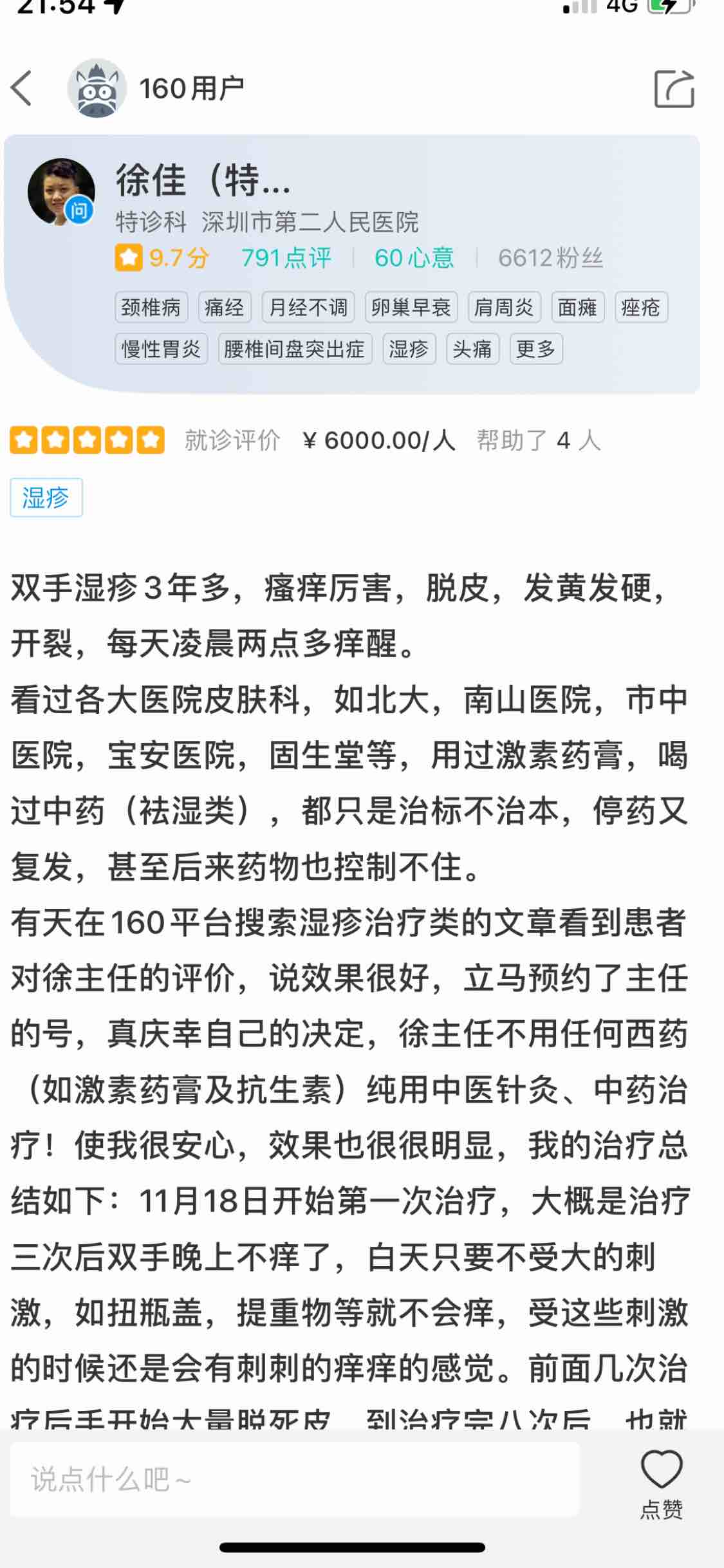Go back using the top-left arrow
724x1568 pixels.
coord(21,88)
